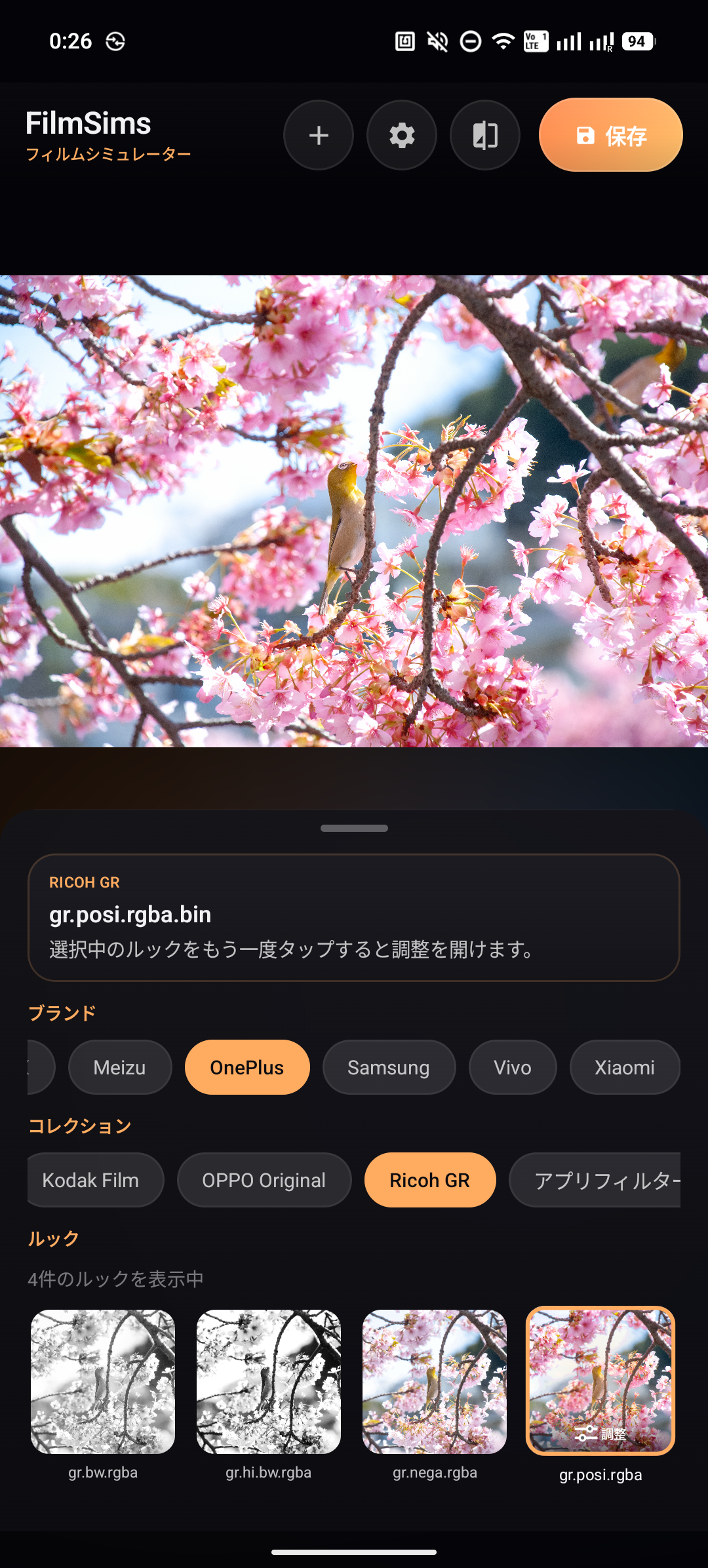This screenshot has width=708, height=1568.
Task: Enable the Samsung brand filter
Action: pos(389,1067)
